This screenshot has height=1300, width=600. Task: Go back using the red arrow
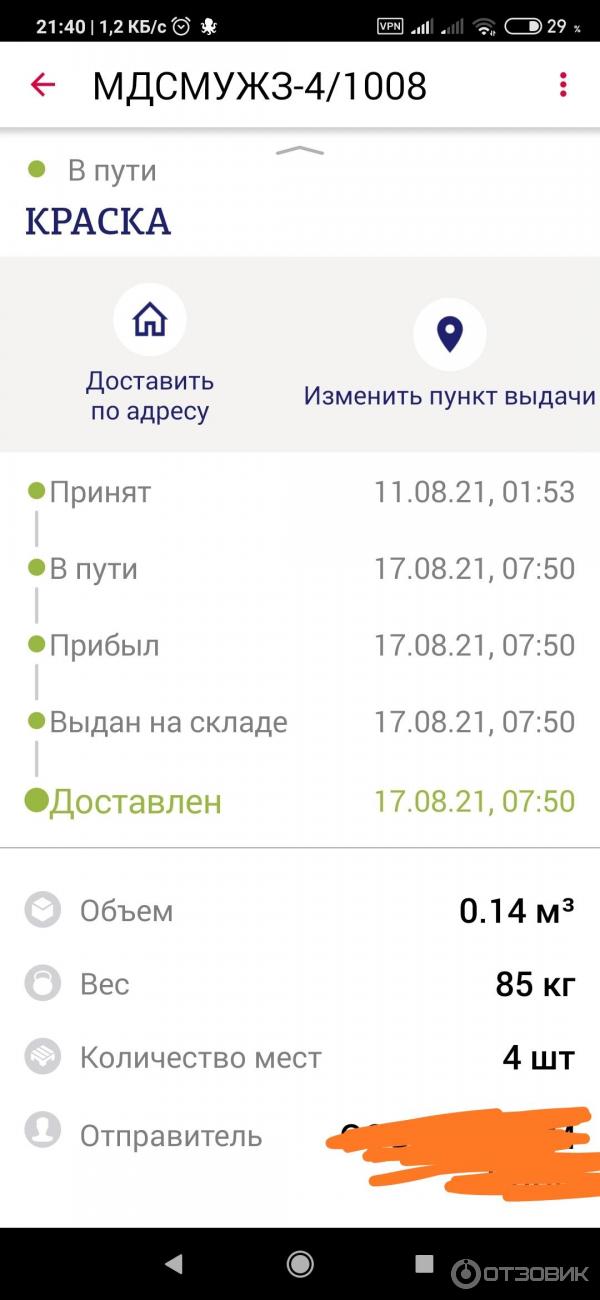42,85
